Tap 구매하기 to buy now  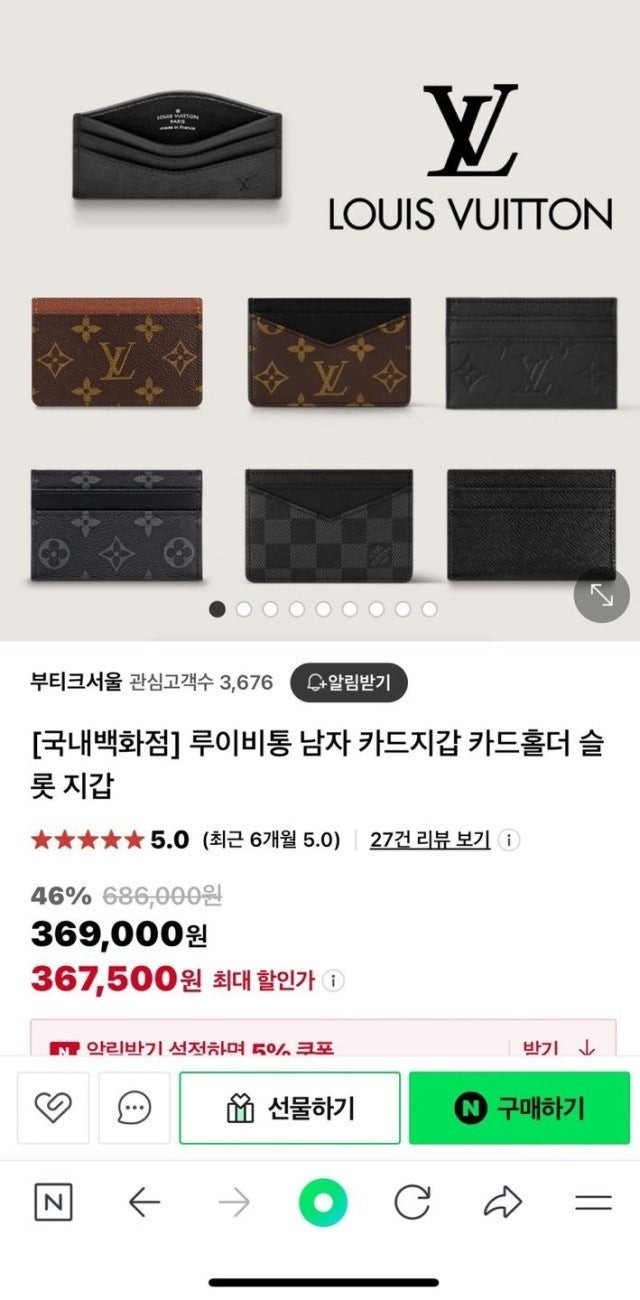coord(520,1108)
